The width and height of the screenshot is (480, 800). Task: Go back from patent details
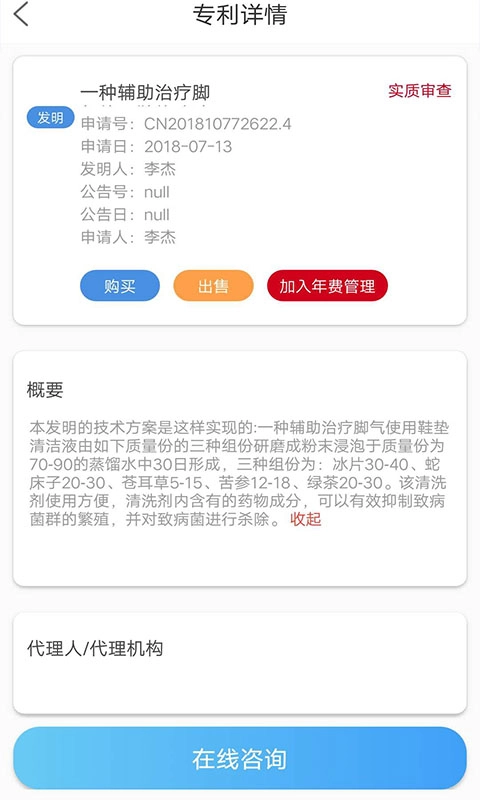click(21, 14)
